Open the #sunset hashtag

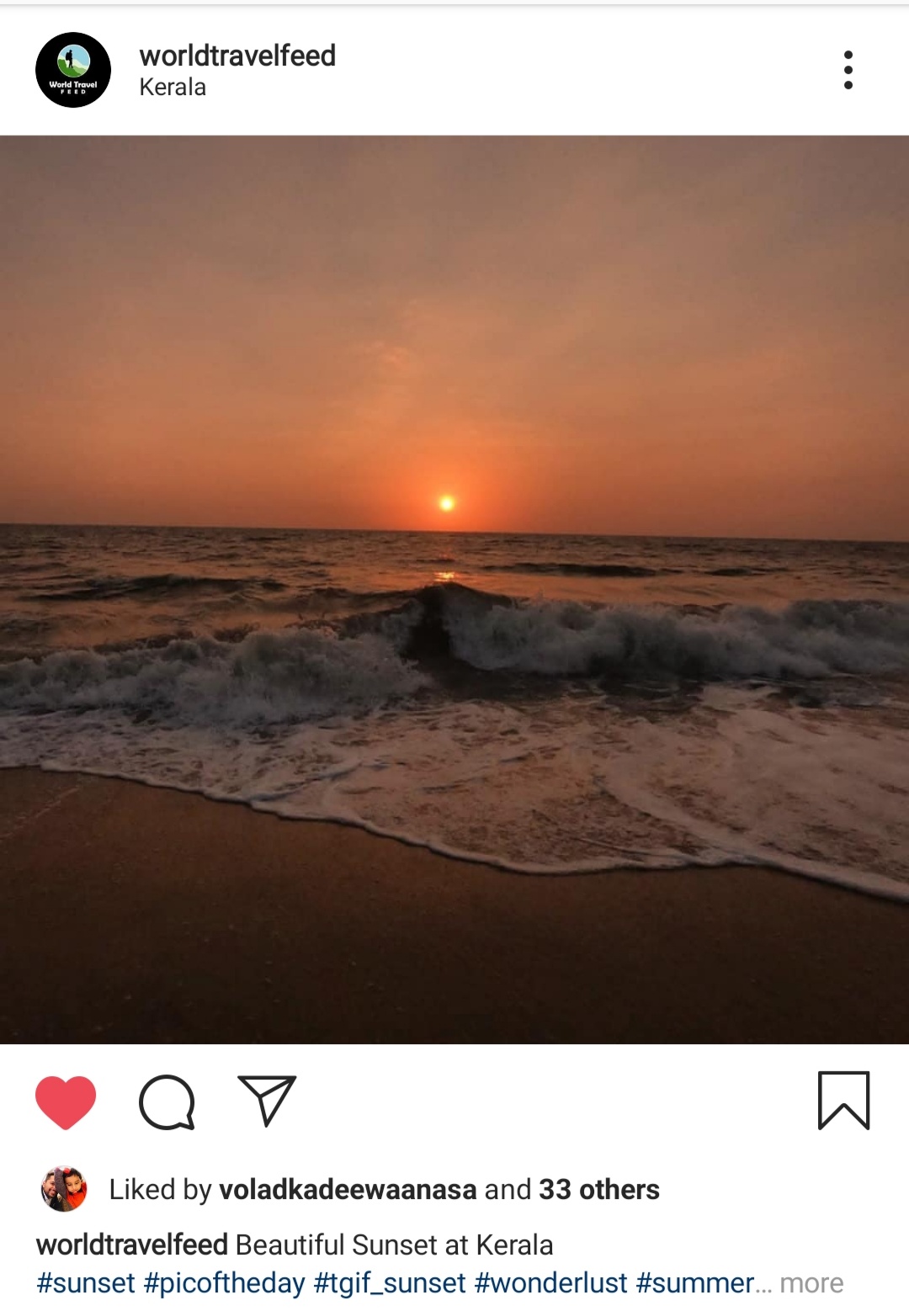[86, 1283]
